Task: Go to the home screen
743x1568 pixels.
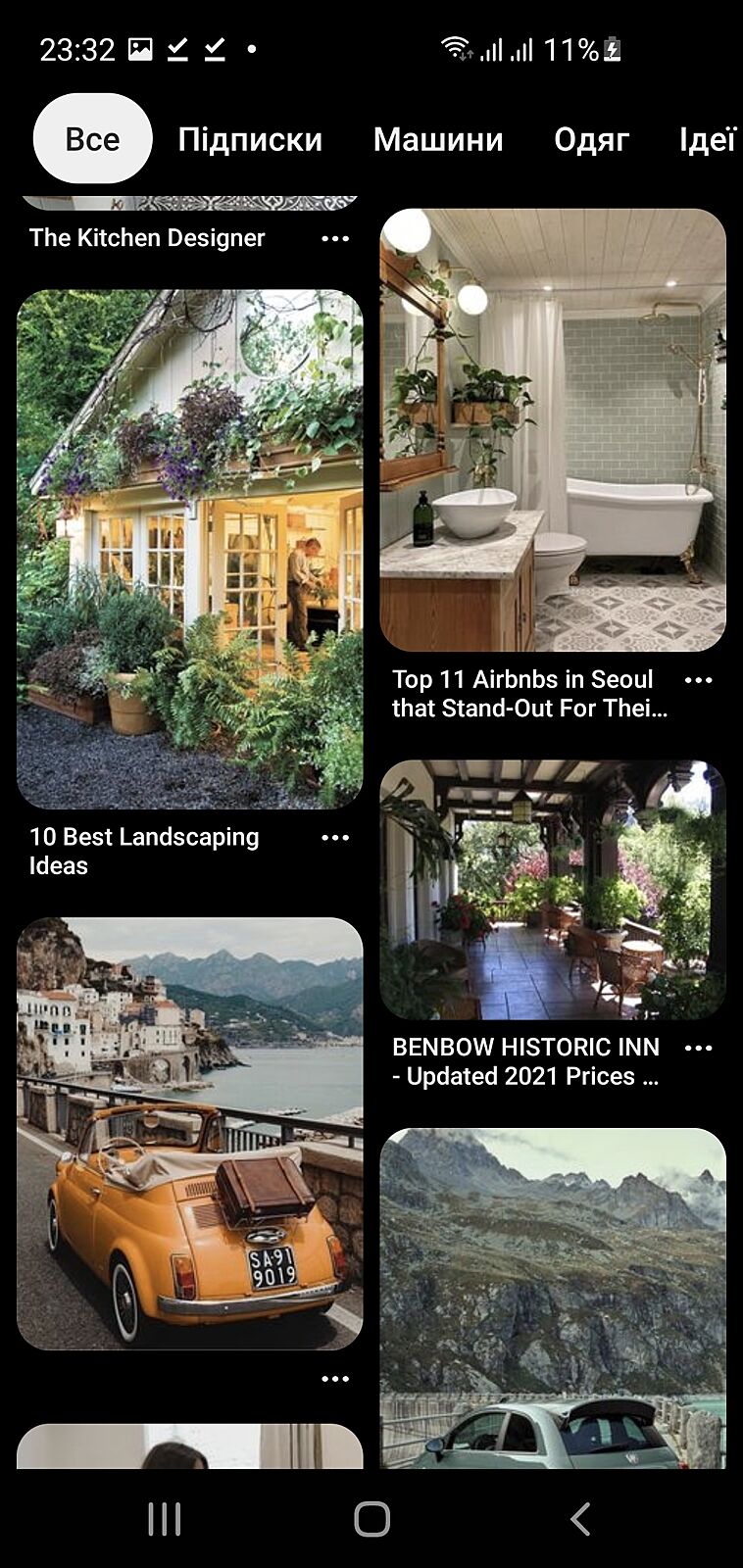Action: click(x=371, y=1519)
